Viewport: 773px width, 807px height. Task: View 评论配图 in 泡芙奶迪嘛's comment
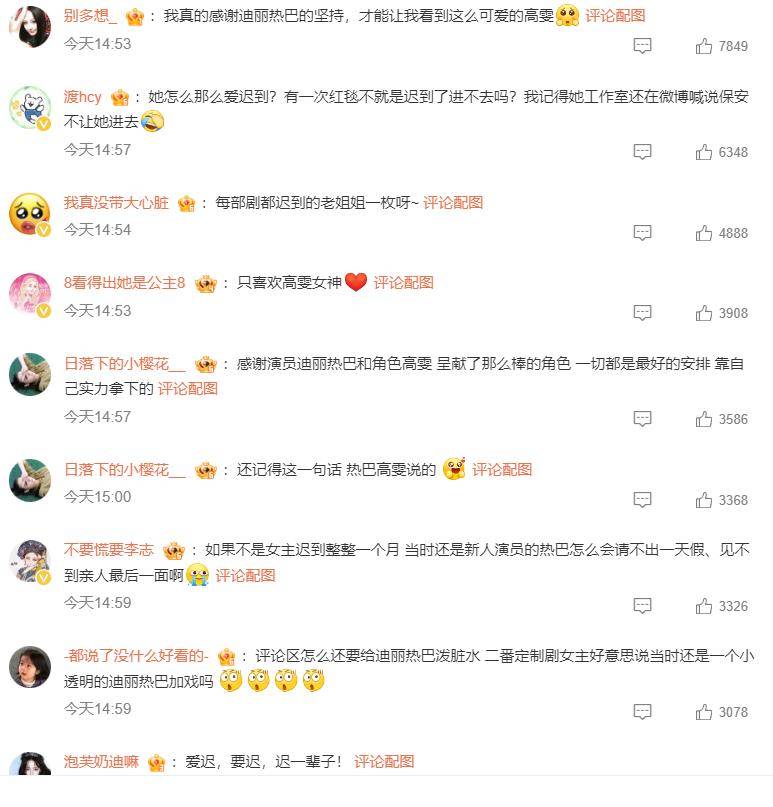384,761
